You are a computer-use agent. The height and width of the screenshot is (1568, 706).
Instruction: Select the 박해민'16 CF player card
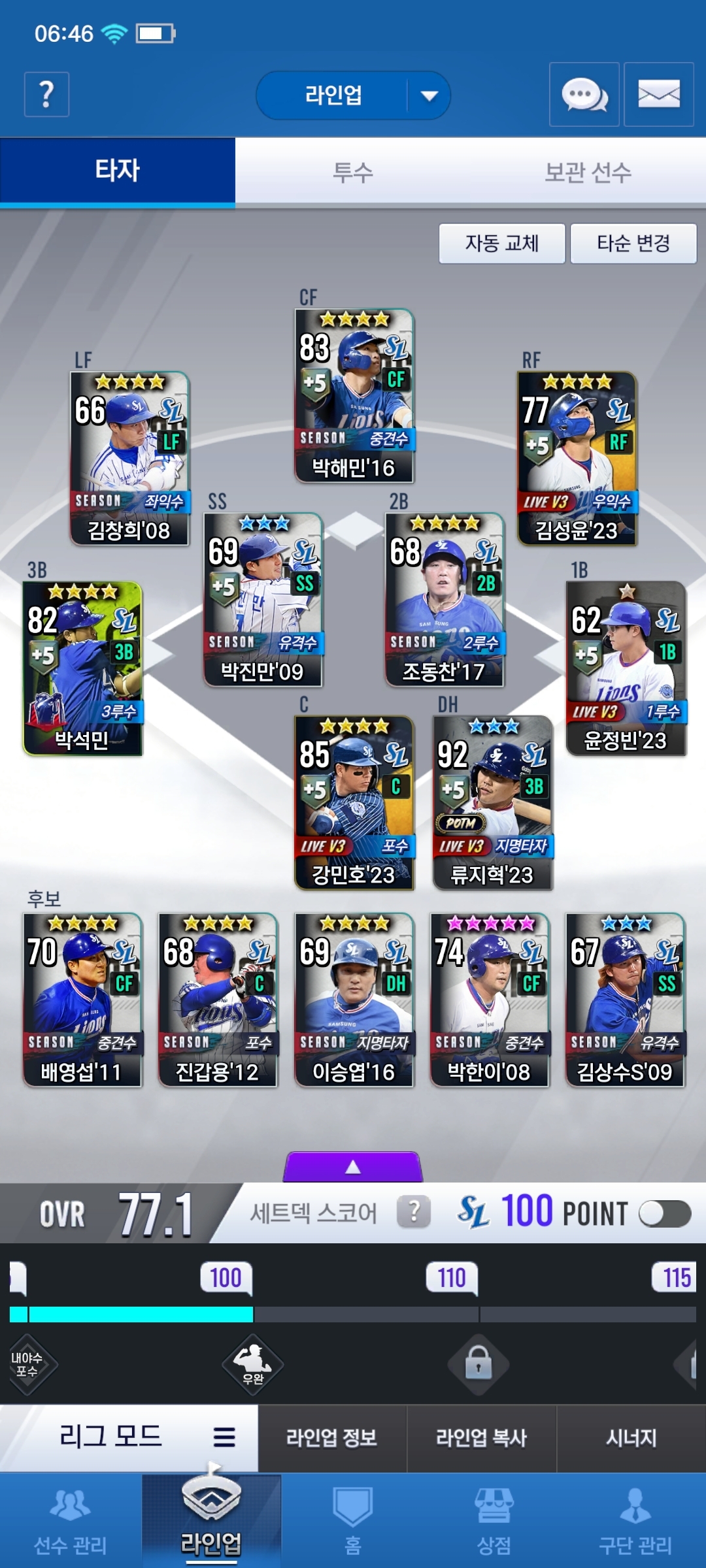click(x=354, y=396)
